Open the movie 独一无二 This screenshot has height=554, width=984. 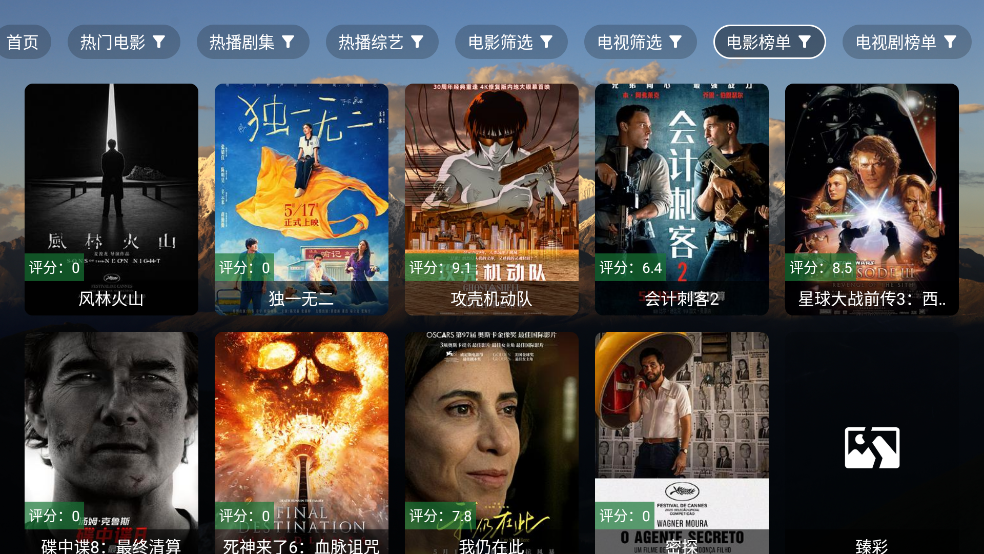click(301, 199)
